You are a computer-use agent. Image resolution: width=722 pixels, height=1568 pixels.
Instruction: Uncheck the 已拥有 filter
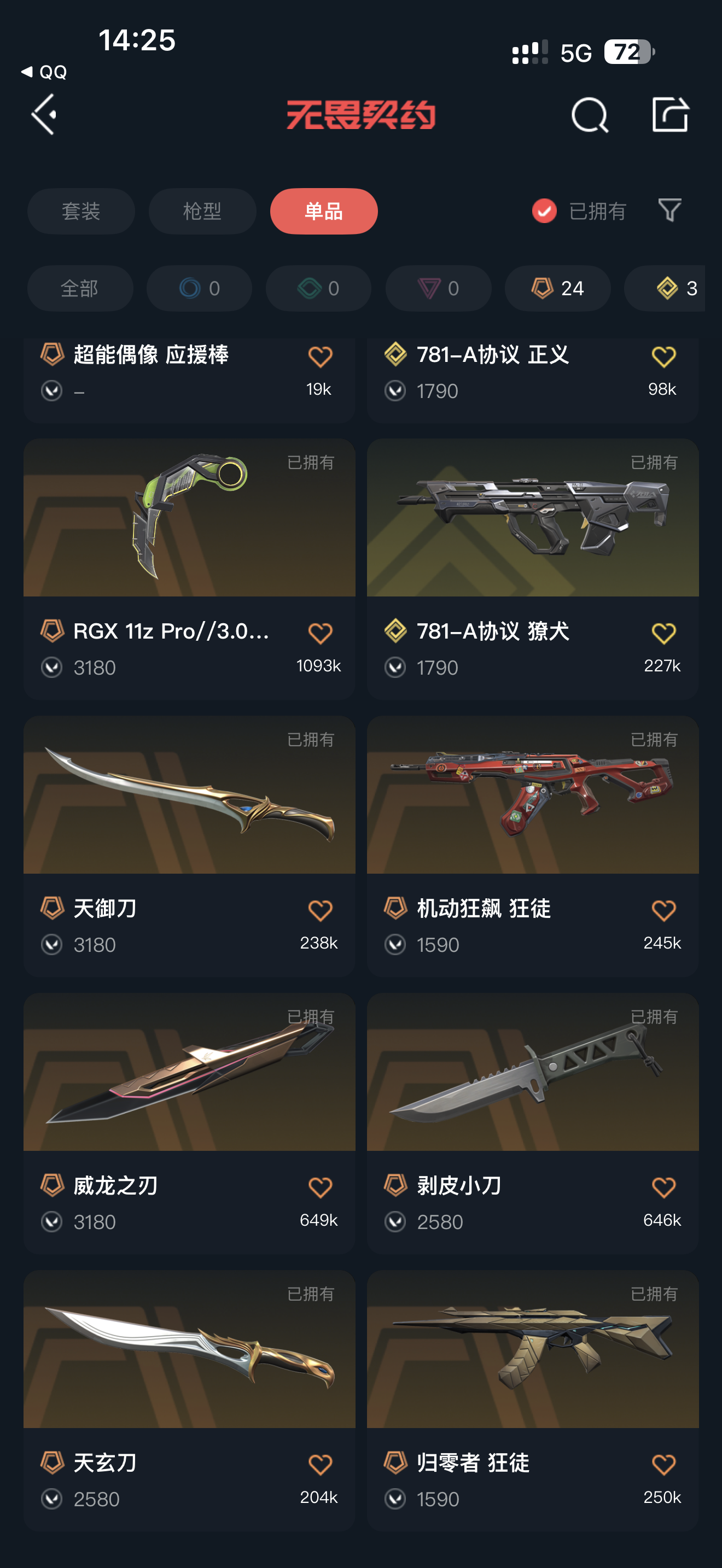click(x=544, y=211)
